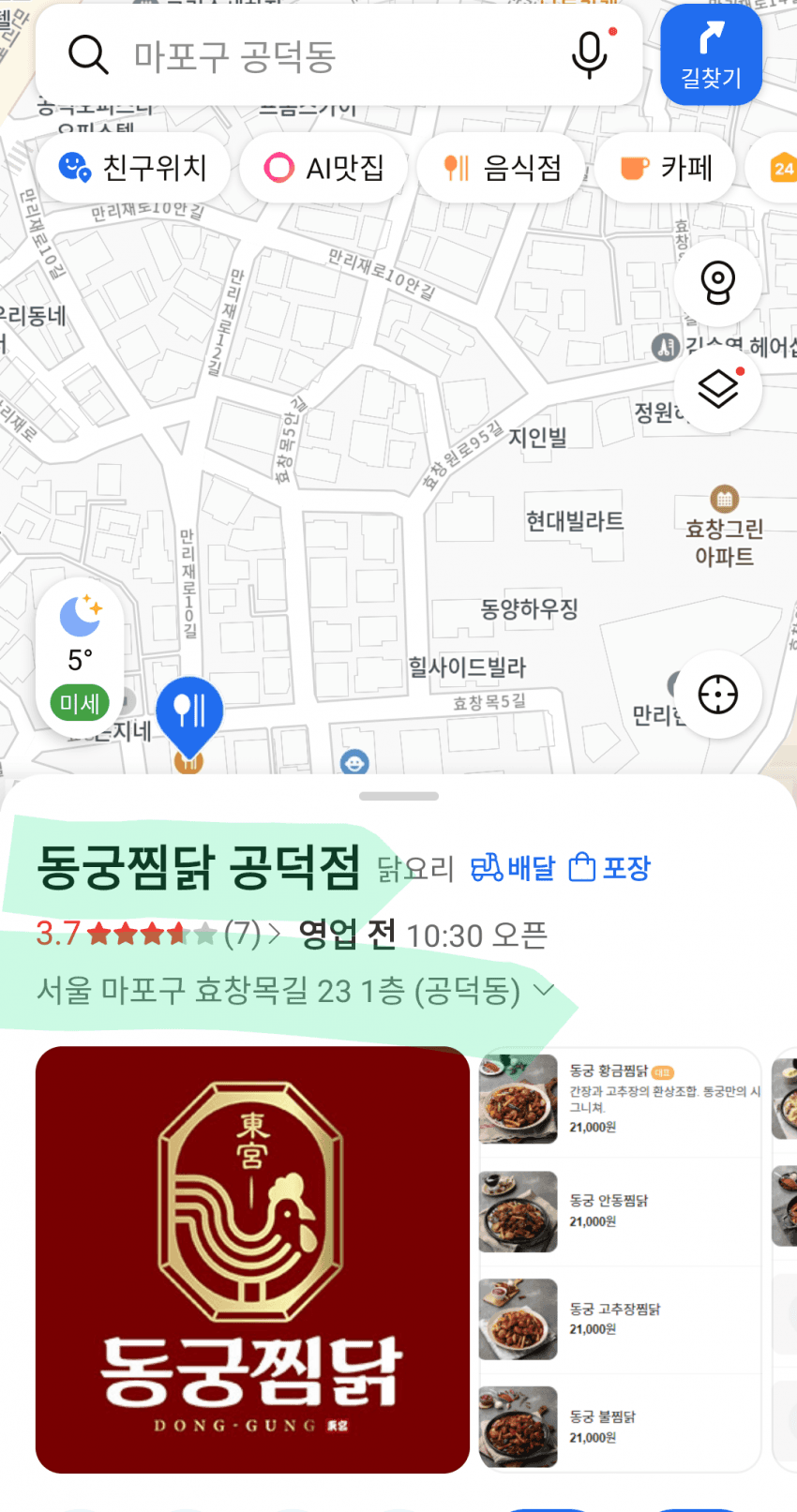The width and height of the screenshot is (797, 1512).
Task: View the 동궁찜닭 logo photo
Action: tap(252, 1259)
